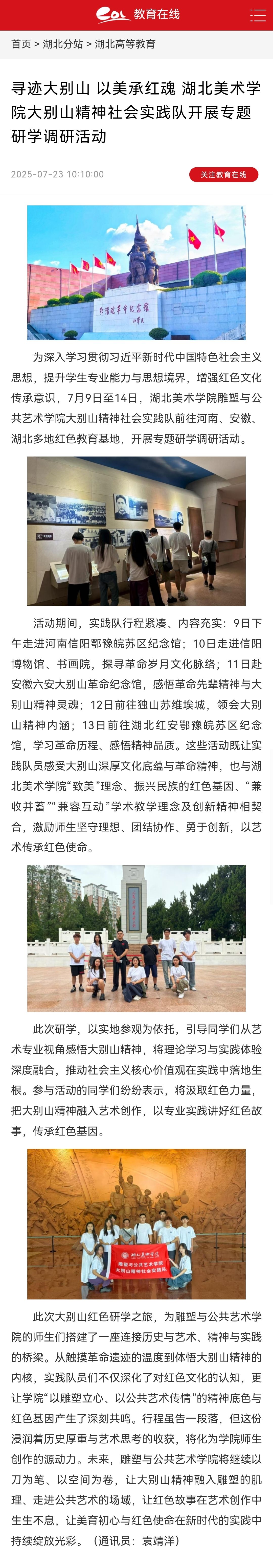
Task: Tap the 关注教育在线 follow button
Action: click(x=224, y=175)
